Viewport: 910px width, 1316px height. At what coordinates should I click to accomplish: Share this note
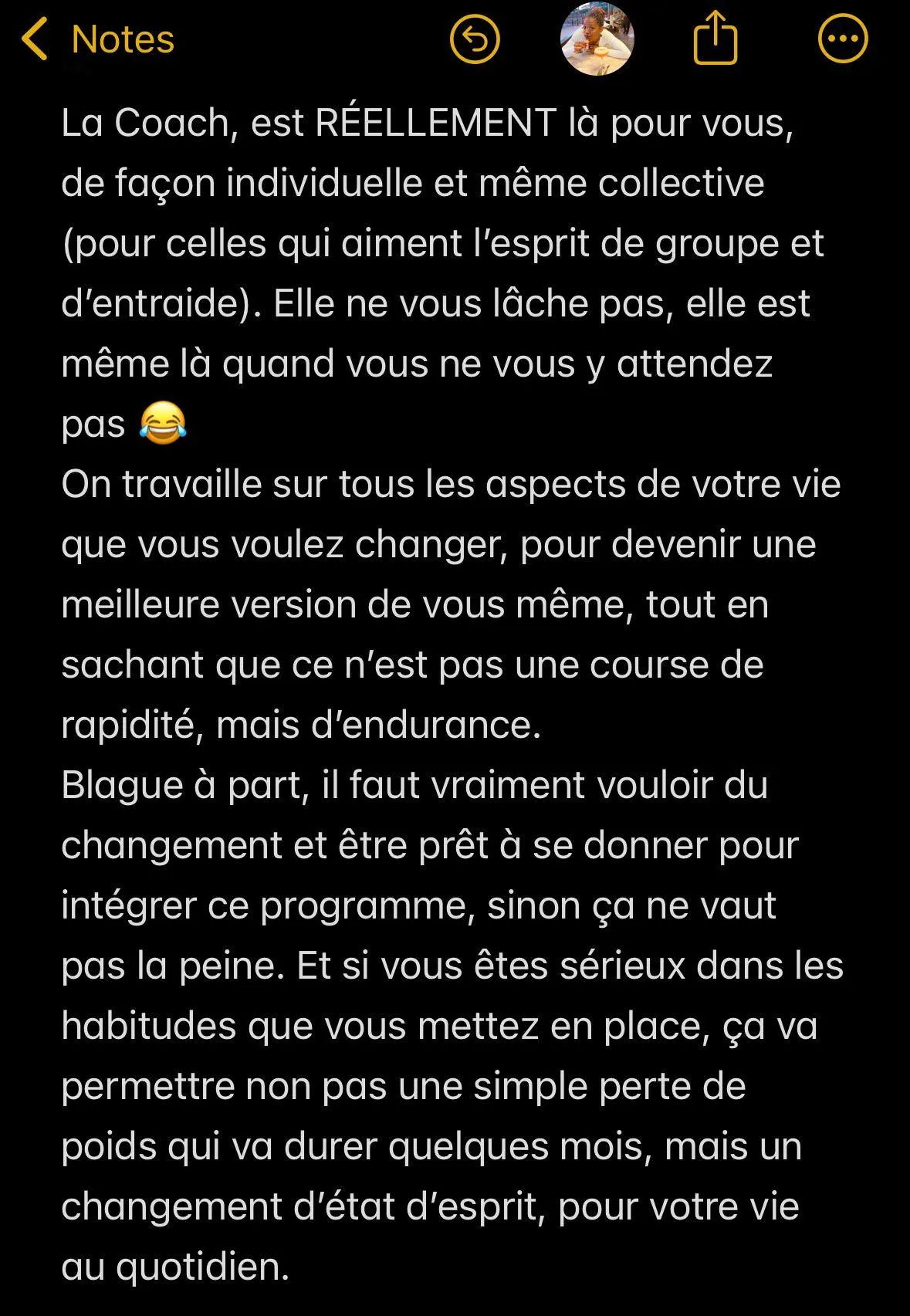(x=715, y=38)
